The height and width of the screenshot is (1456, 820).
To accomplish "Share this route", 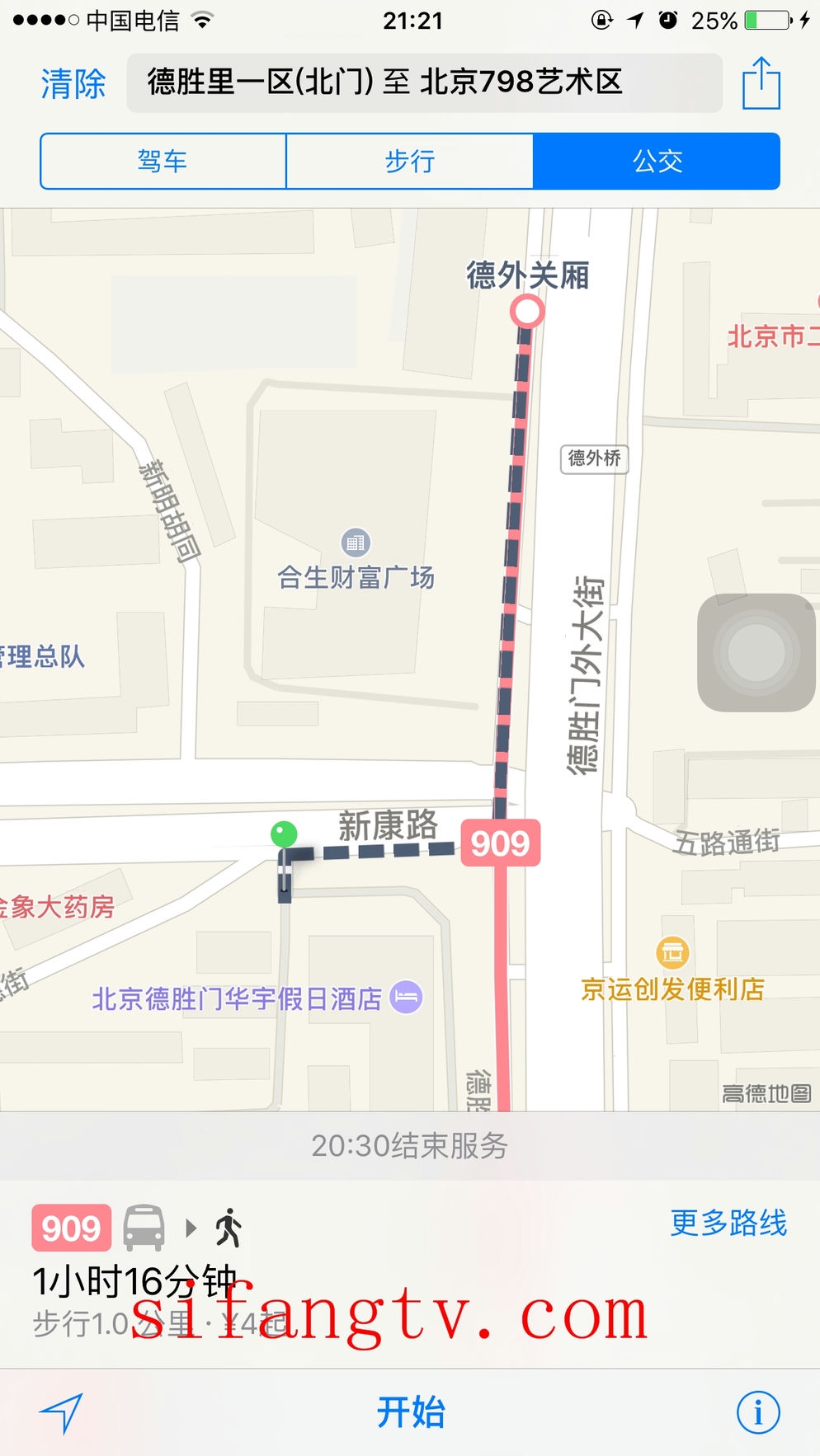I will [761, 83].
